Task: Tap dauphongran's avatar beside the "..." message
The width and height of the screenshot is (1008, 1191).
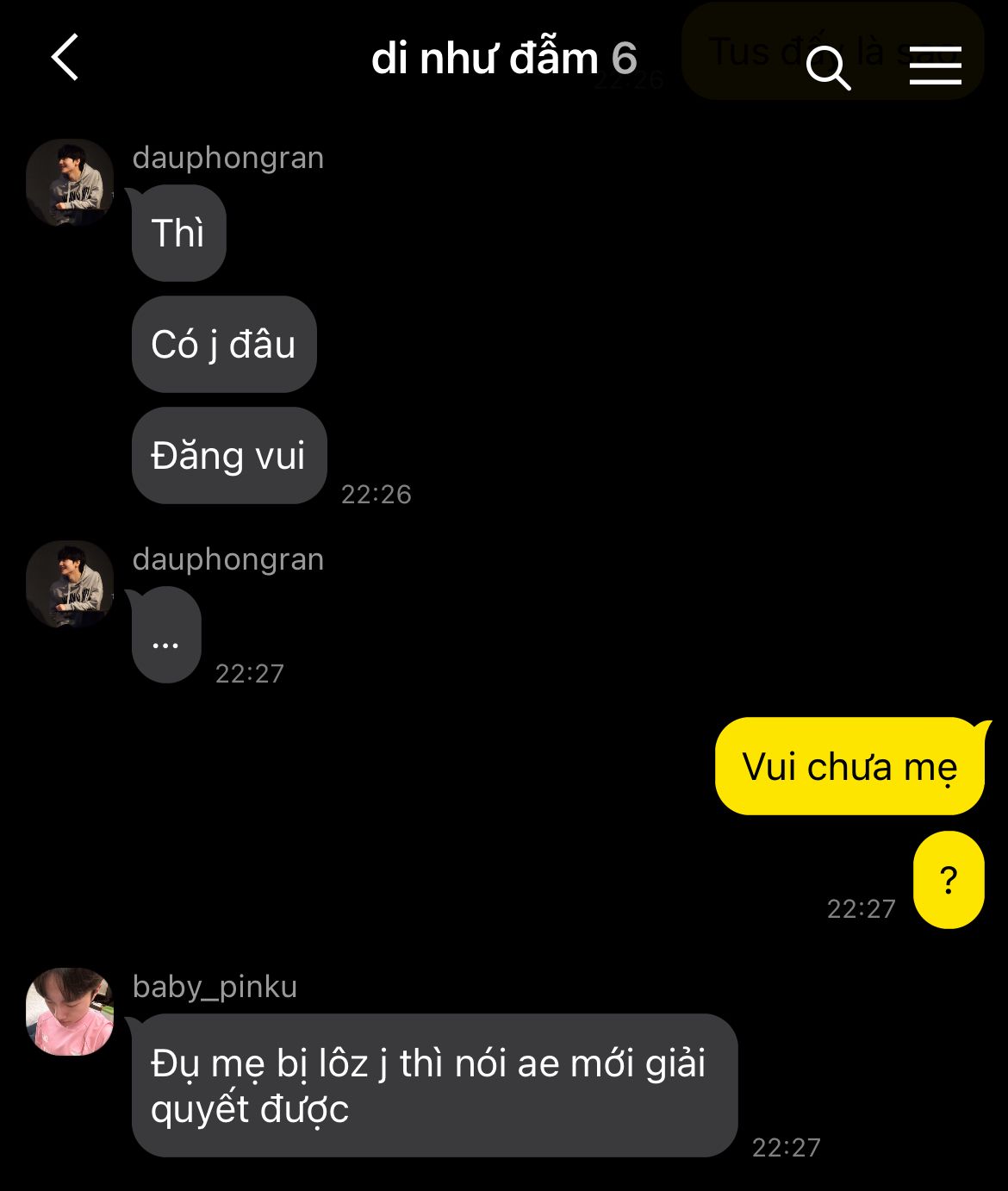Action: click(x=70, y=584)
